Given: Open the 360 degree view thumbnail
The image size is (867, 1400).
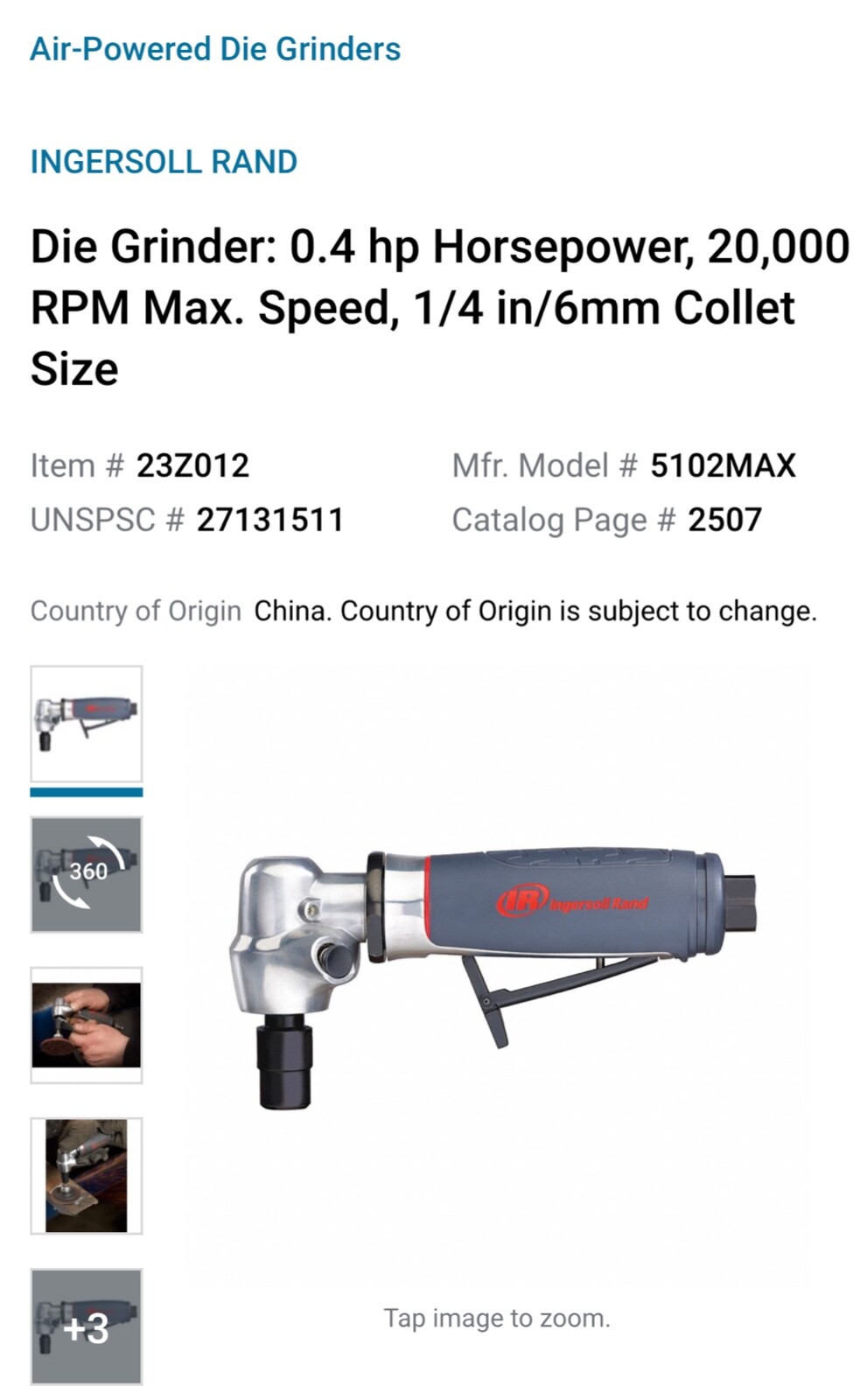Looking at the screenshot, I should (x=87, y=874).
